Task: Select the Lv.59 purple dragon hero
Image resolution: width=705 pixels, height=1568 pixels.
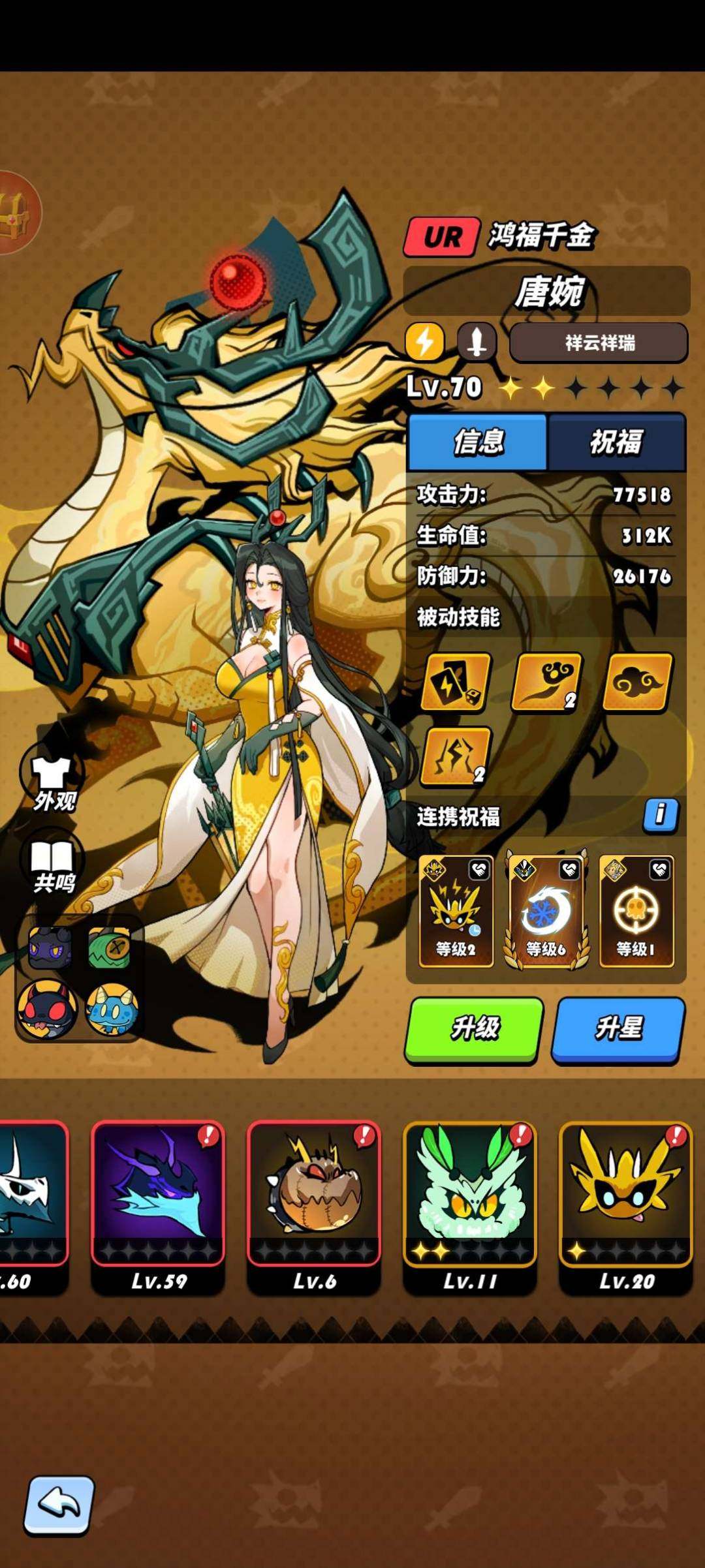Action: point(158,1207)
